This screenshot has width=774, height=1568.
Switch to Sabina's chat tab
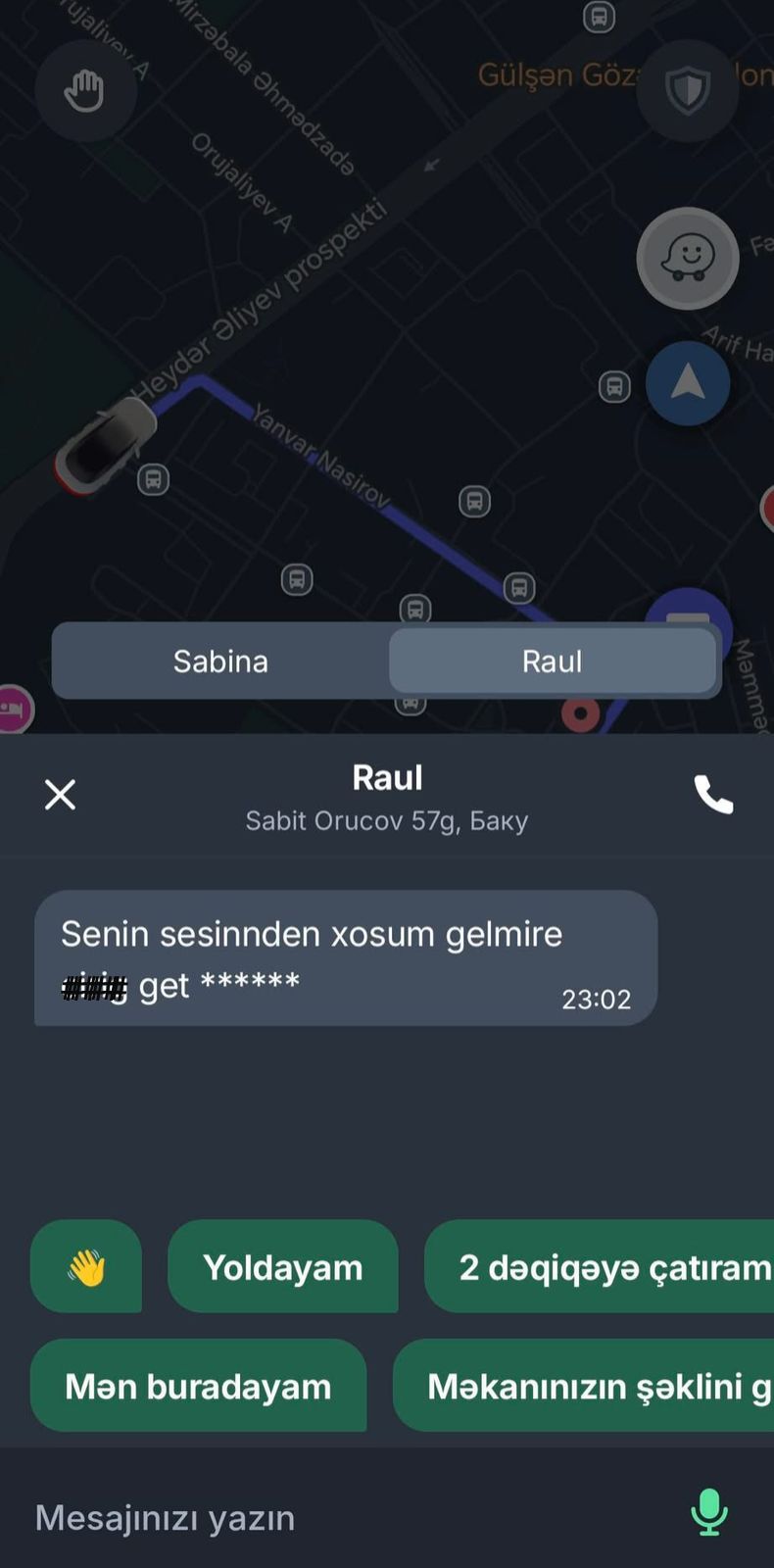pyautogui.click(x=220, y=661)
